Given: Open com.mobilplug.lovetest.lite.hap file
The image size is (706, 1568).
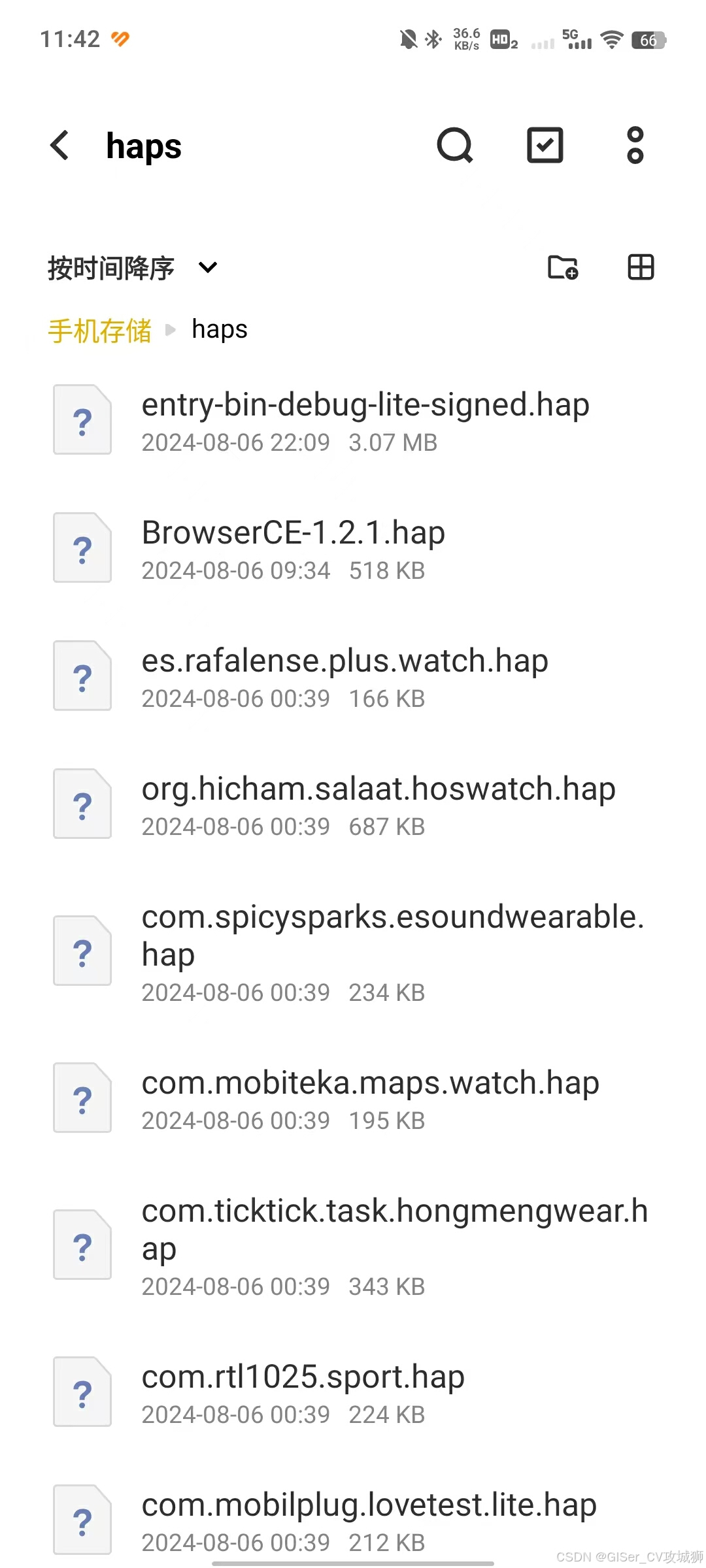Looking at the screenshot, I should 353,1520.
